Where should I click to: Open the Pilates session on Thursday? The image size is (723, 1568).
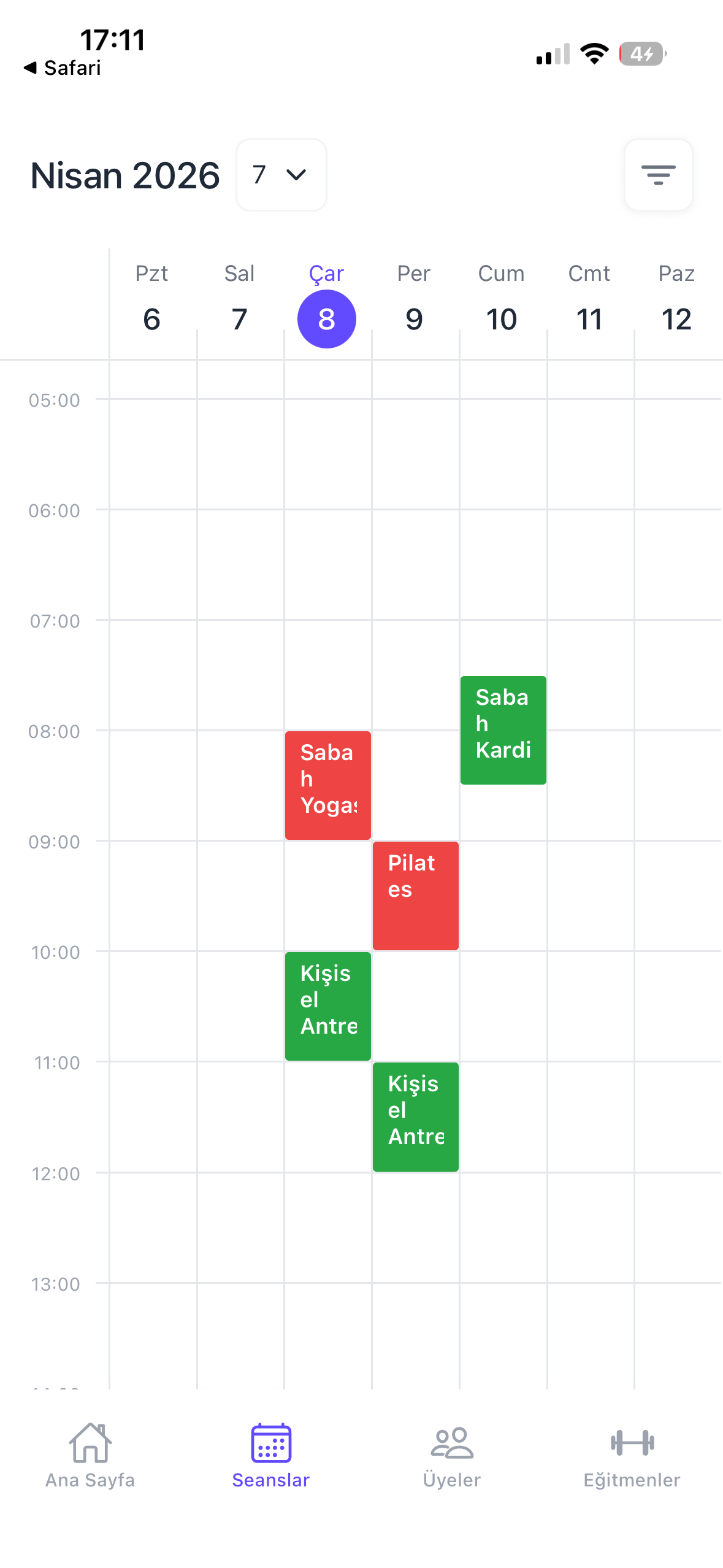coord(416,895)
